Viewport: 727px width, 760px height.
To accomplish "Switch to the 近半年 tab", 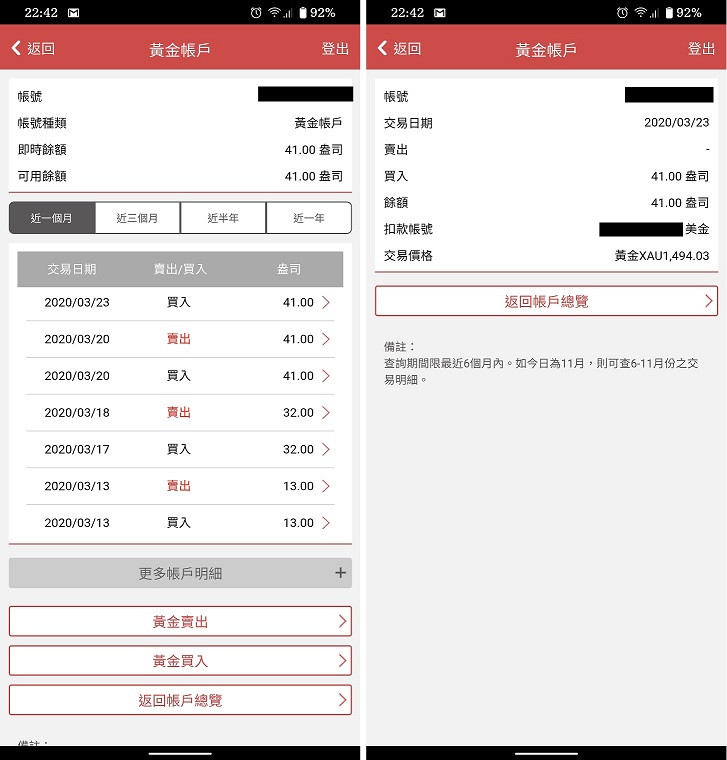I will pyautogui.click(x=223, y=218).
